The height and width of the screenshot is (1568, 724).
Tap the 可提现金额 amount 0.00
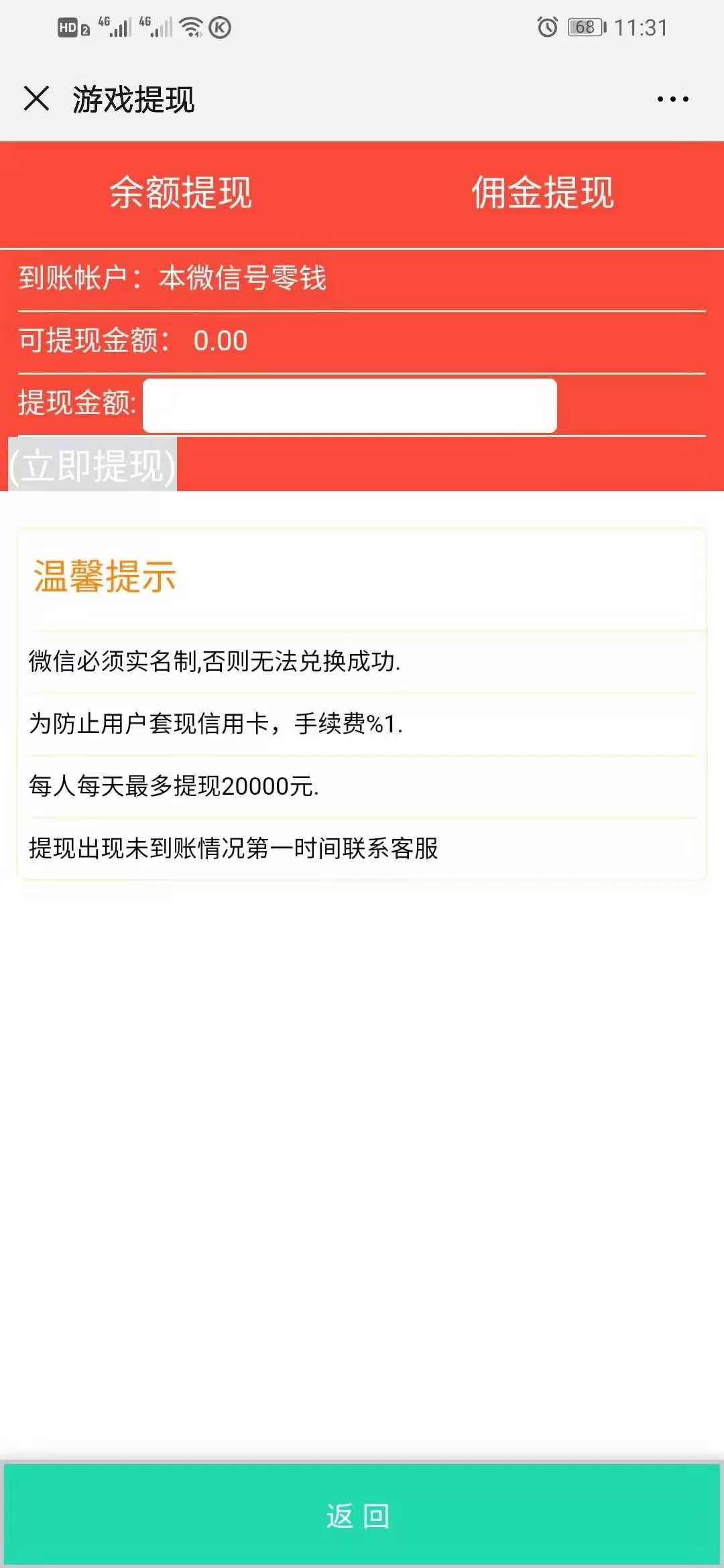point(221,340)
